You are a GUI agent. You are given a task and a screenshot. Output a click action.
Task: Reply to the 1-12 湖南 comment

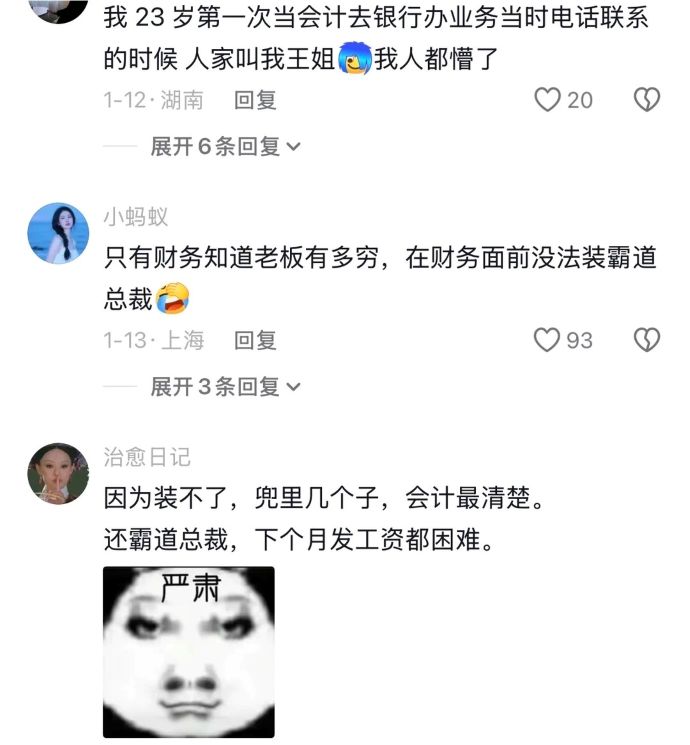pos(255,100)
